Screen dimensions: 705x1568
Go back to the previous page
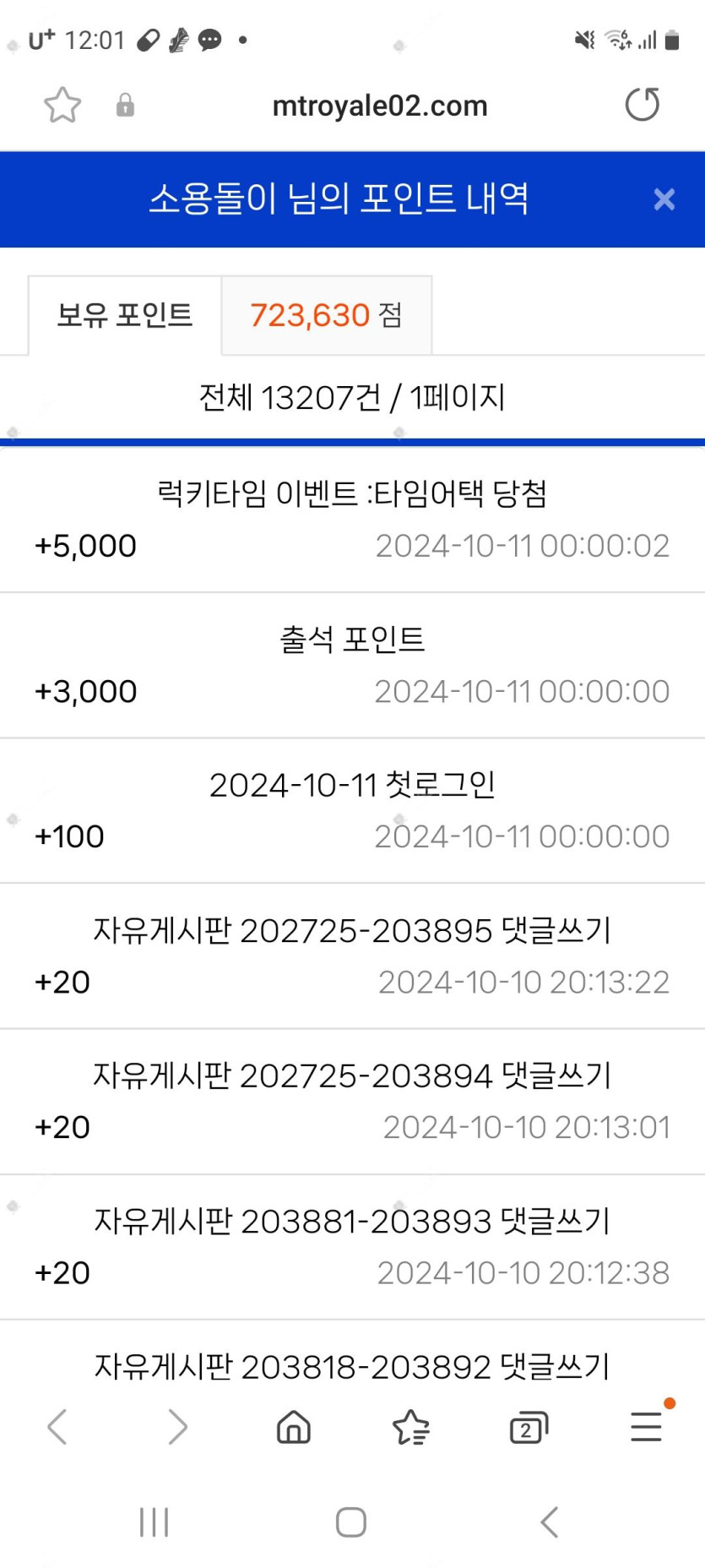point(57,1427)
